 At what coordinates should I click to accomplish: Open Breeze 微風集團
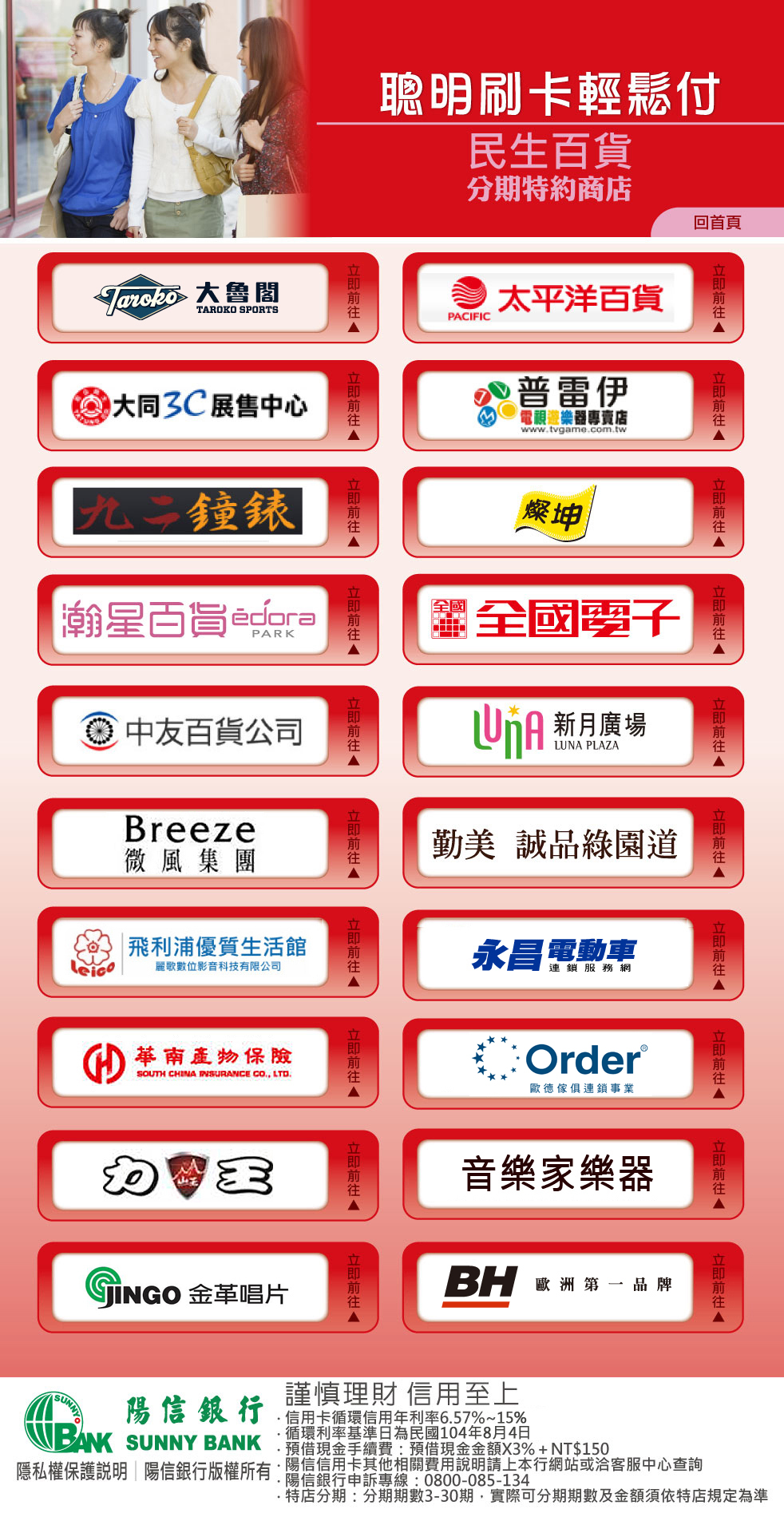190,843
